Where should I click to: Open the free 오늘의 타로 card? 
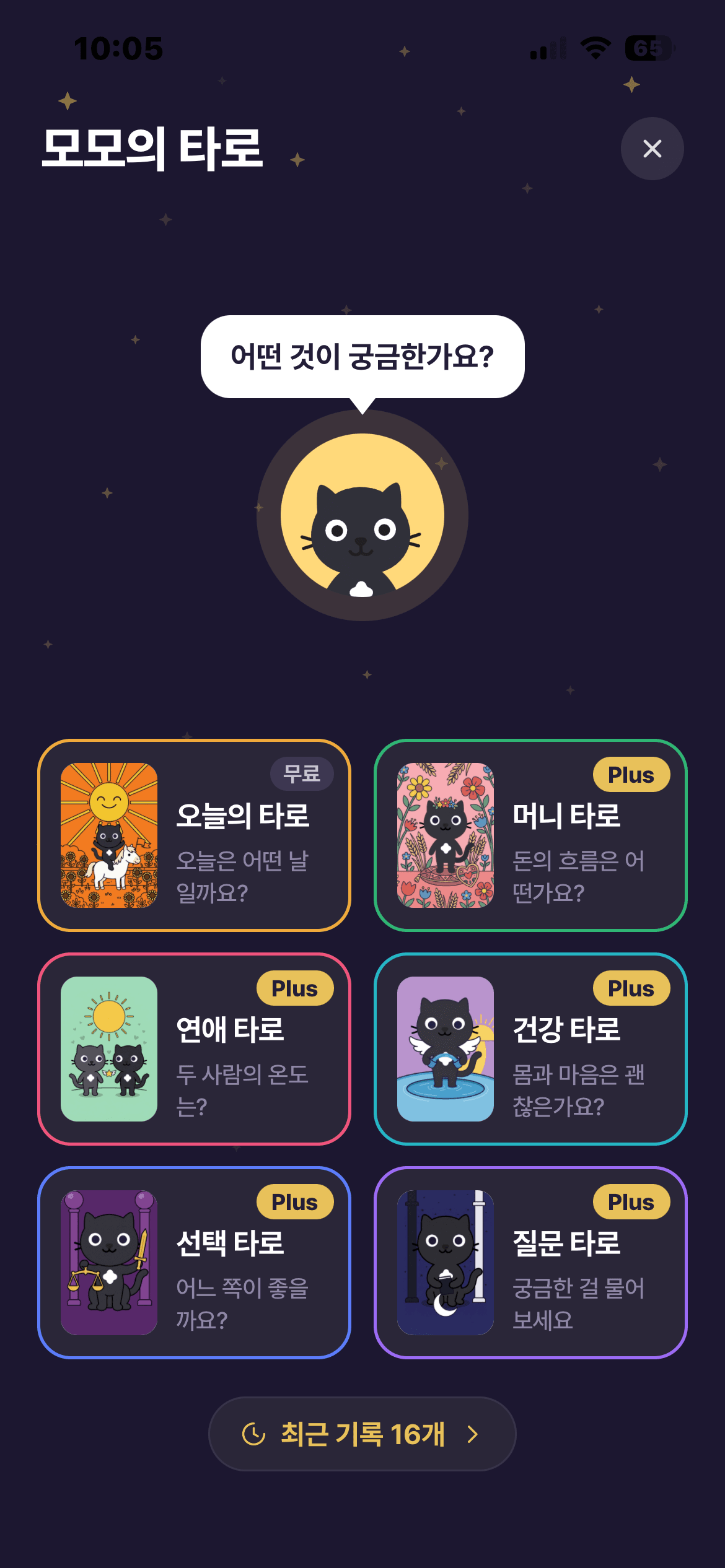tap(194, 835)
